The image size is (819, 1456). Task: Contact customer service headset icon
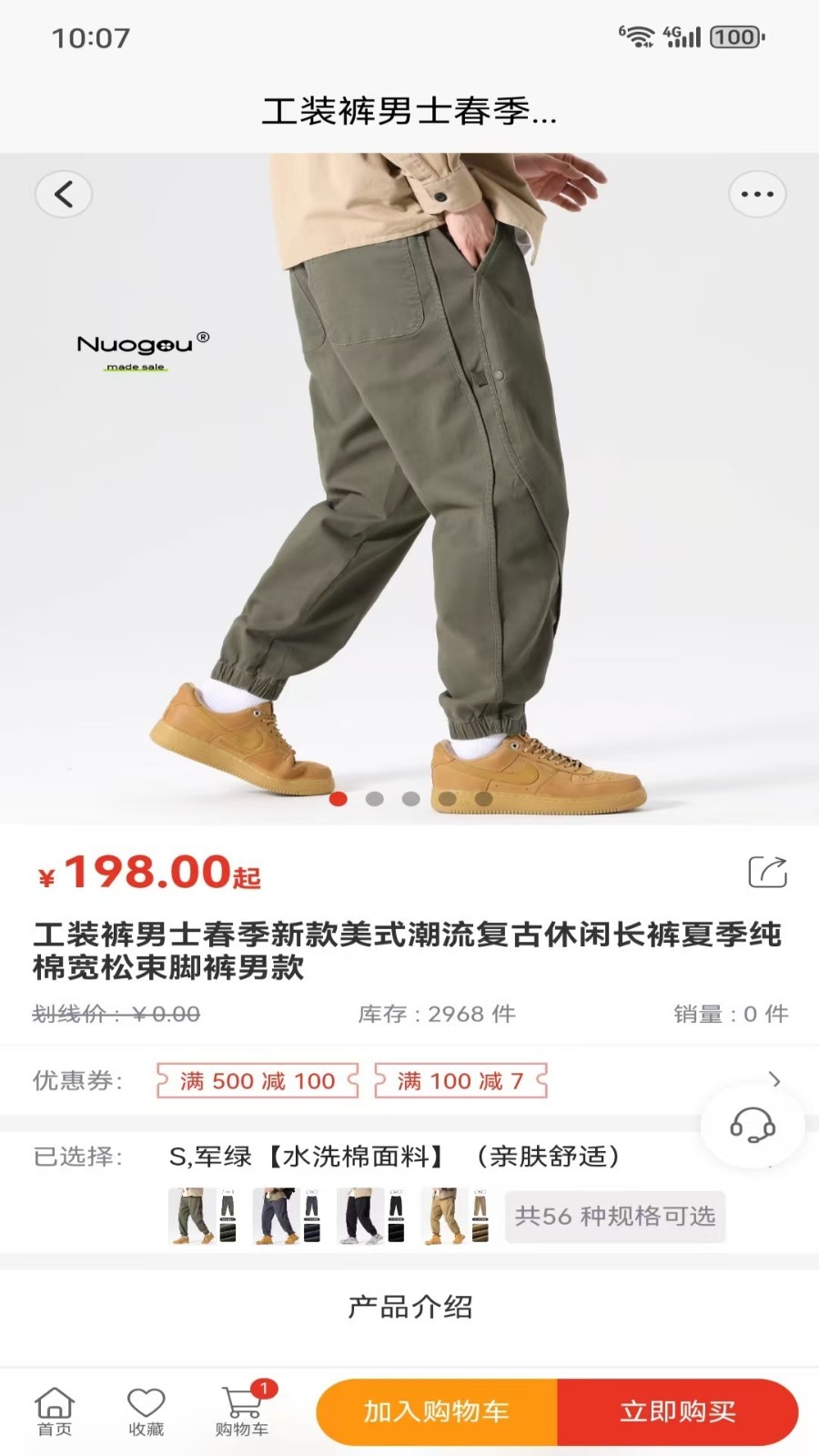753,1126
